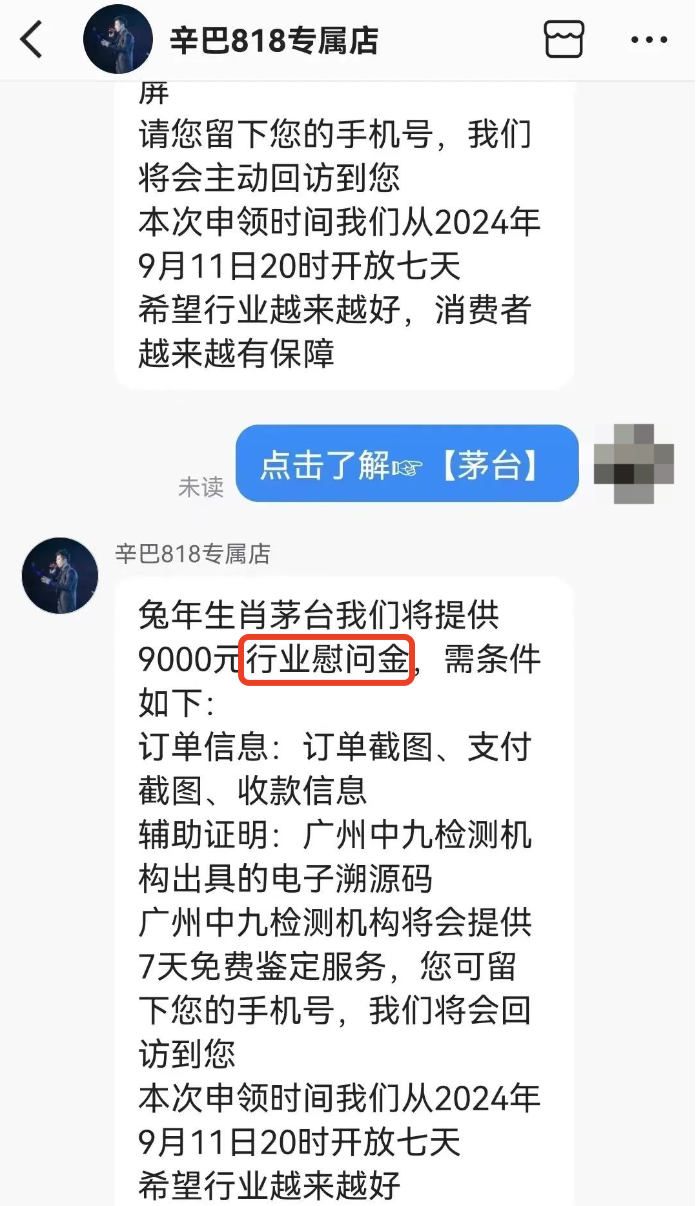
Task: Go back from the chat
Action: (33, 40)
